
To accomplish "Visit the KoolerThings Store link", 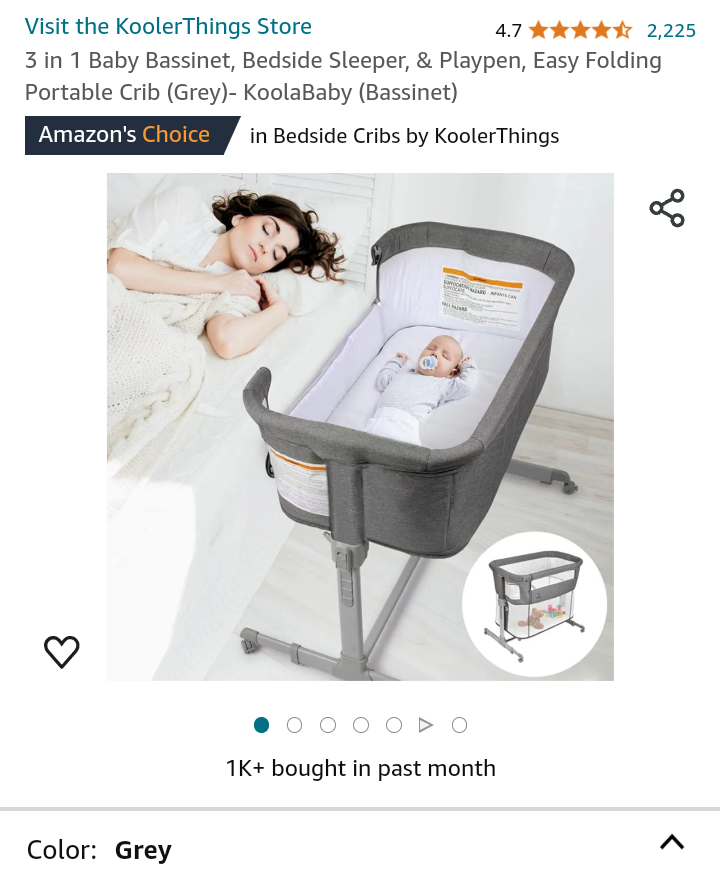I will [168, 27].
